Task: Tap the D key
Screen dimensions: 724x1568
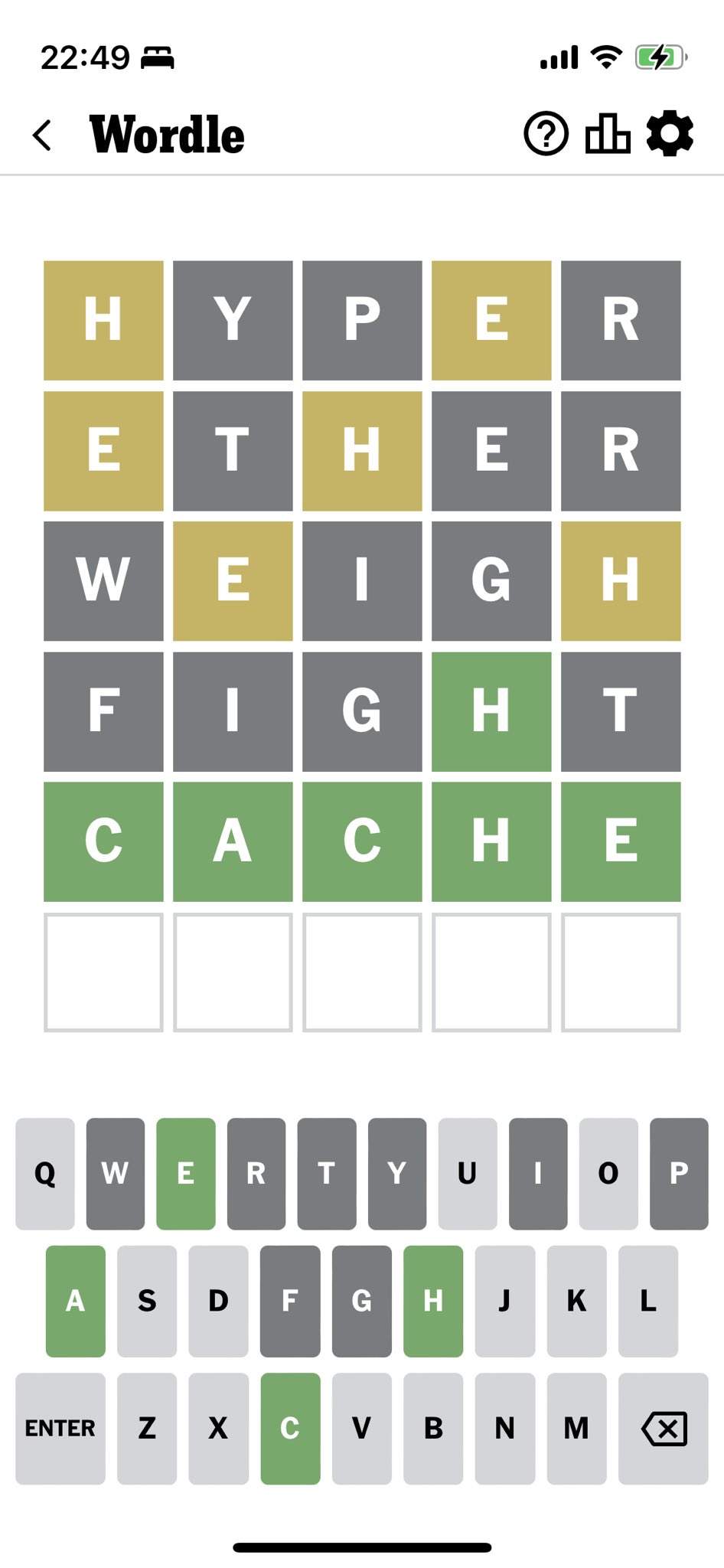Action: 218,1300
